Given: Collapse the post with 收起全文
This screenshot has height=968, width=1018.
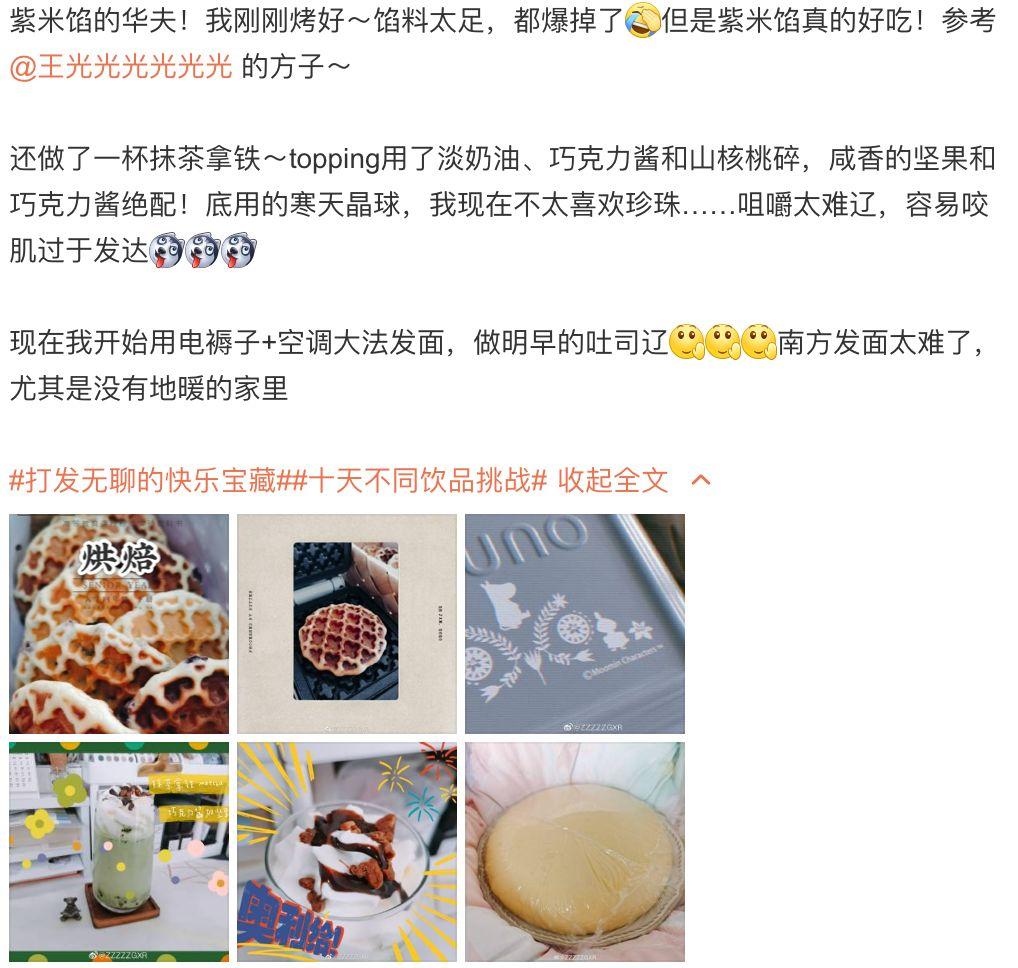Looking at the screenshot, I should tap(612, 480).
